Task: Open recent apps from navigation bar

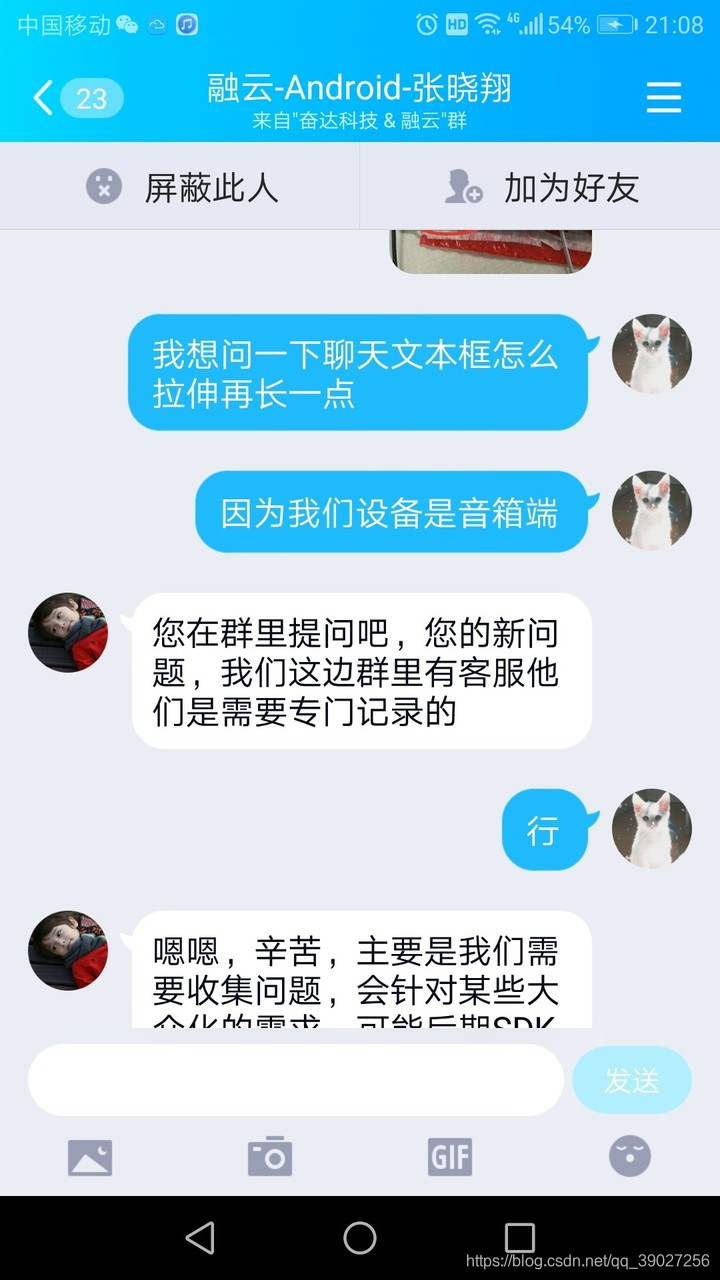Action: coord(520,1238)
